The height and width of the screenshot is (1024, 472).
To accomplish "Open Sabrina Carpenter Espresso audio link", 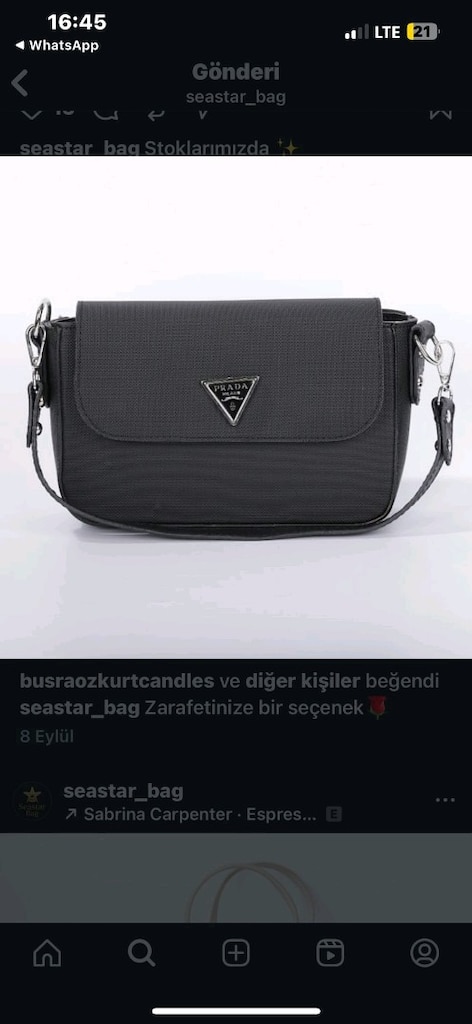I will coord(199,814).
